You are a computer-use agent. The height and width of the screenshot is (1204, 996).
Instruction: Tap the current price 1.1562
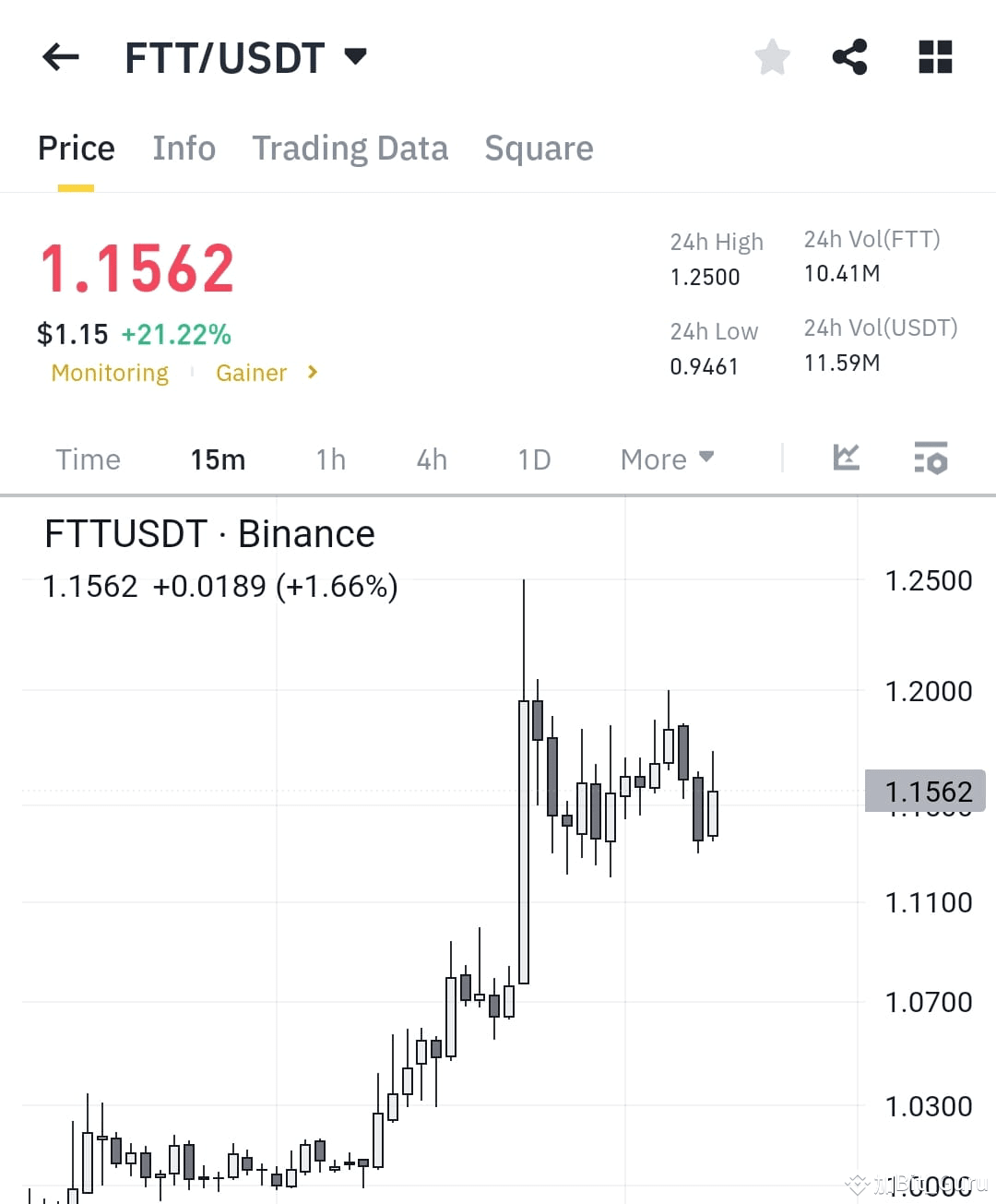tap(136, 267)
